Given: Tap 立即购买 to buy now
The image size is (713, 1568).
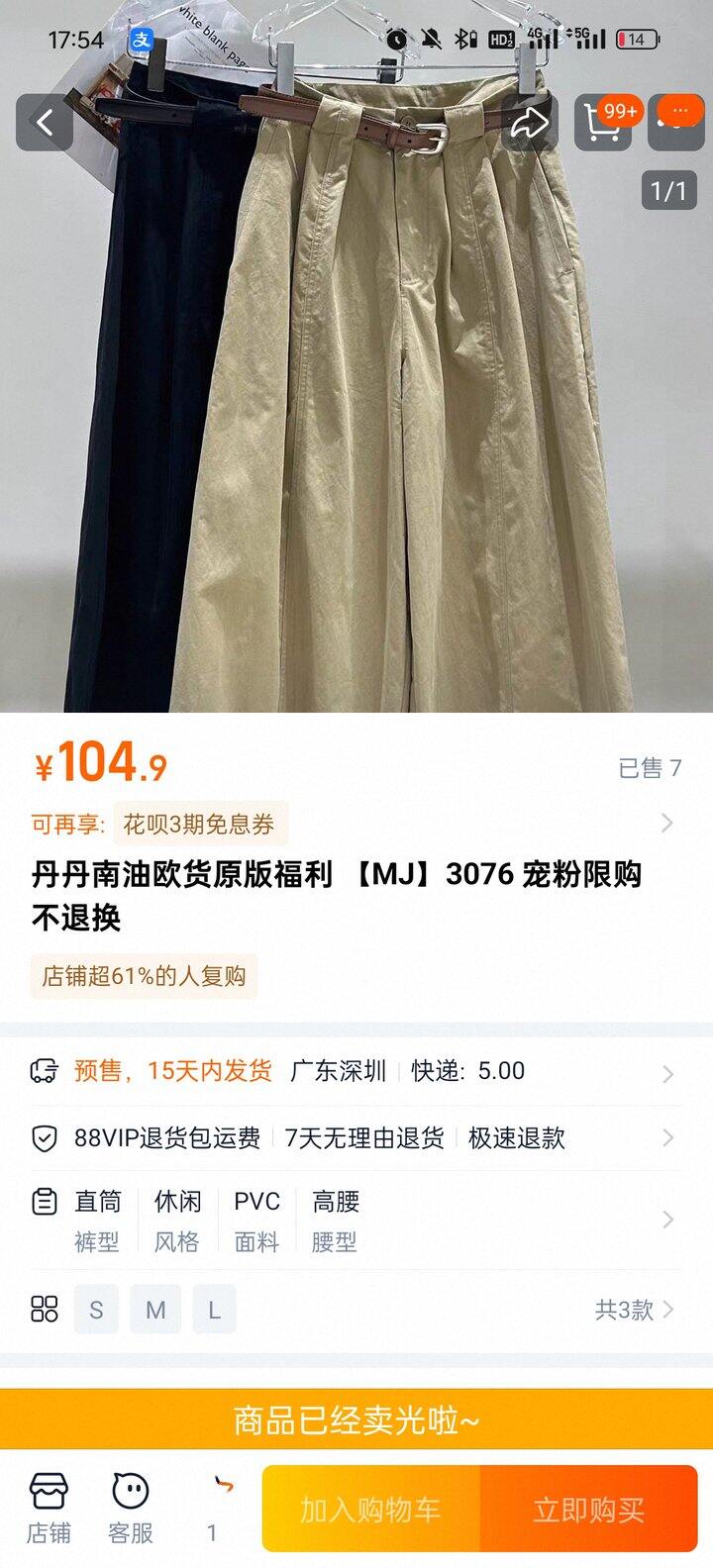Looking at the screenshot, I should [588, 1509].
